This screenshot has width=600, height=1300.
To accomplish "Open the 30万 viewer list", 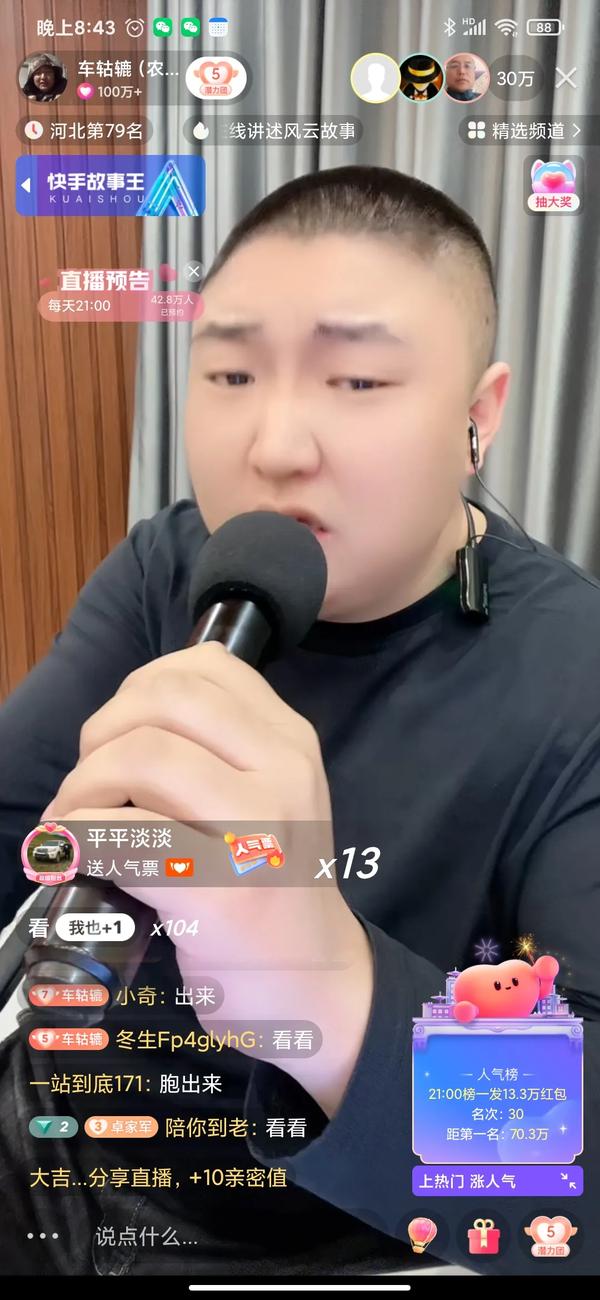I will (515, 78).
